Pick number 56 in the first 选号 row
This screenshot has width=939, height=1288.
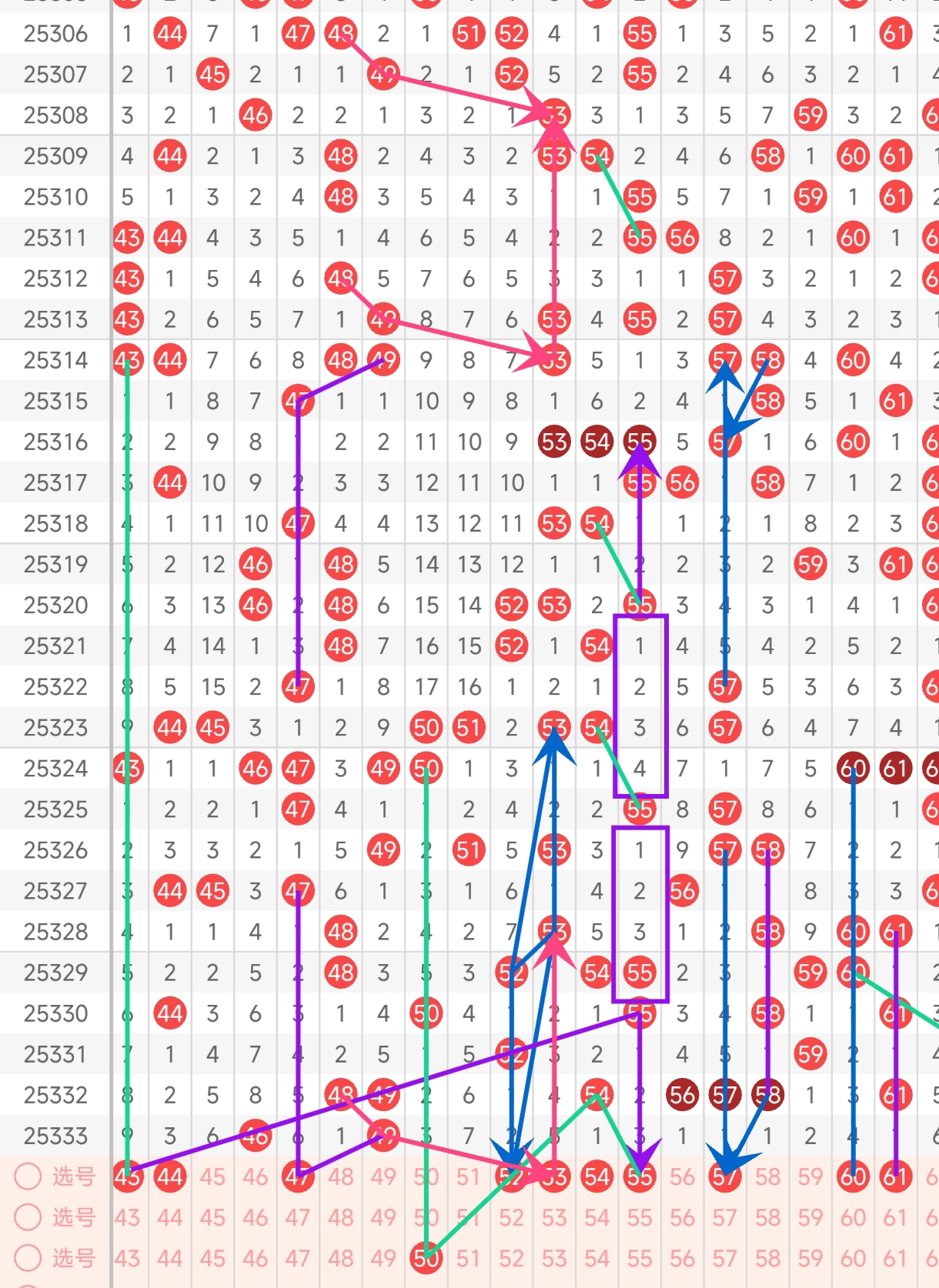(x=682, y=1176)
